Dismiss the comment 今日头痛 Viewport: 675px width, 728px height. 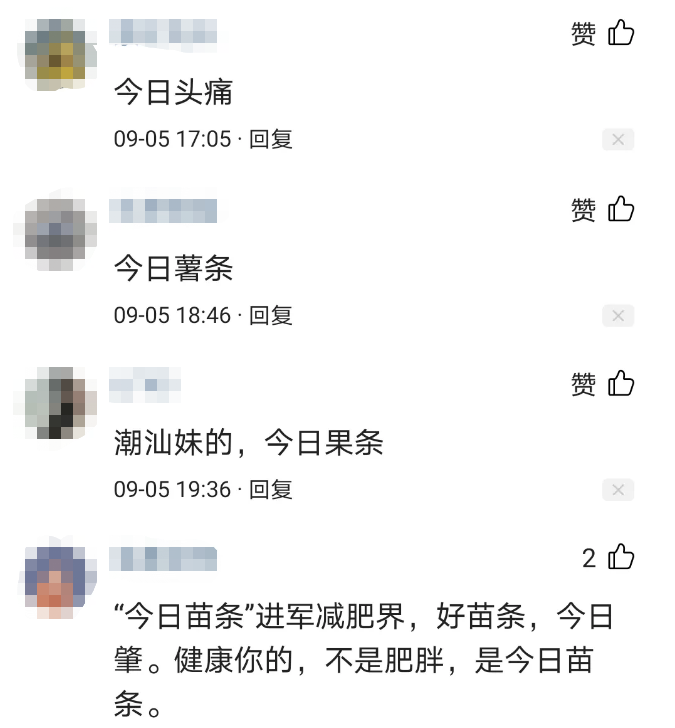618,140
